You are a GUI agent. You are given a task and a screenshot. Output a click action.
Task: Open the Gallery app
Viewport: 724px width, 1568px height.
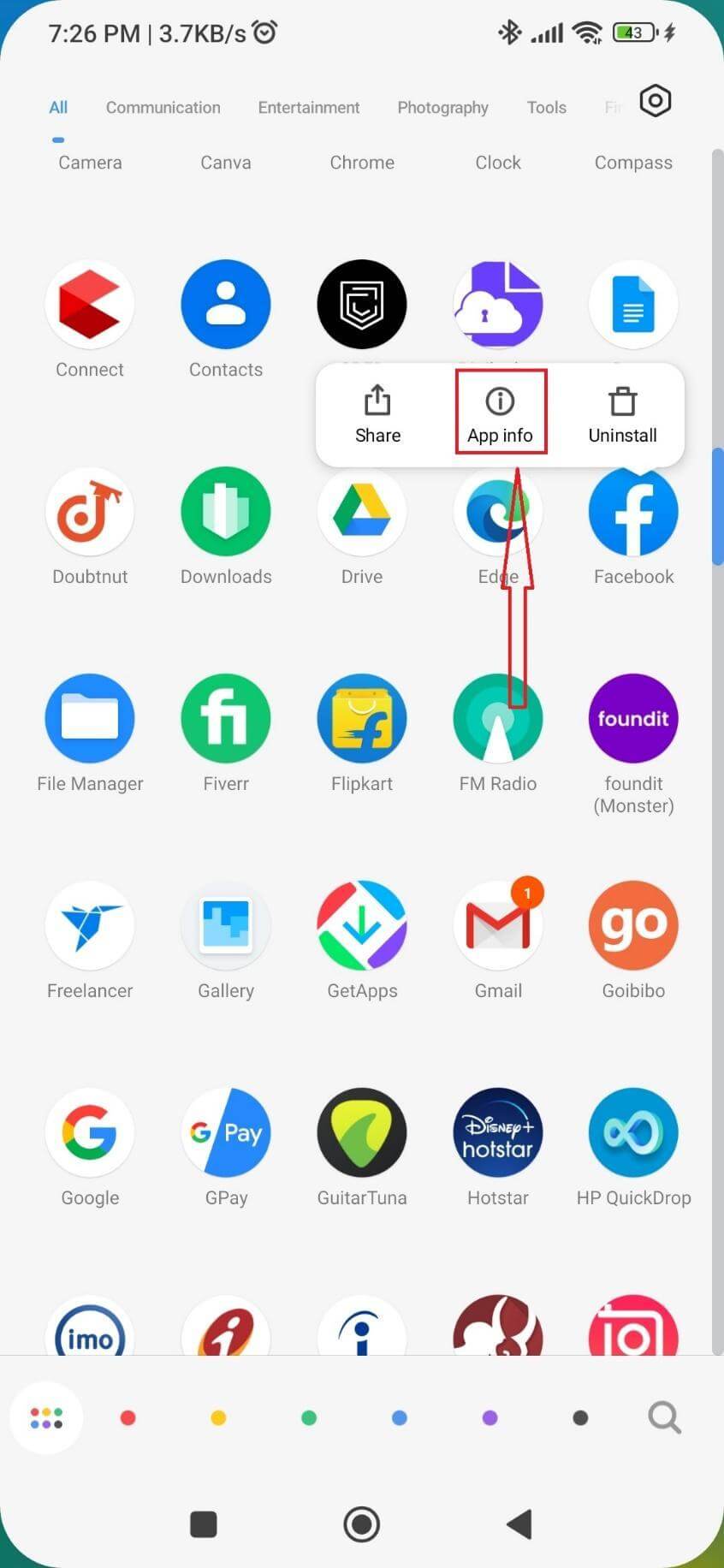tap(226, 927)
